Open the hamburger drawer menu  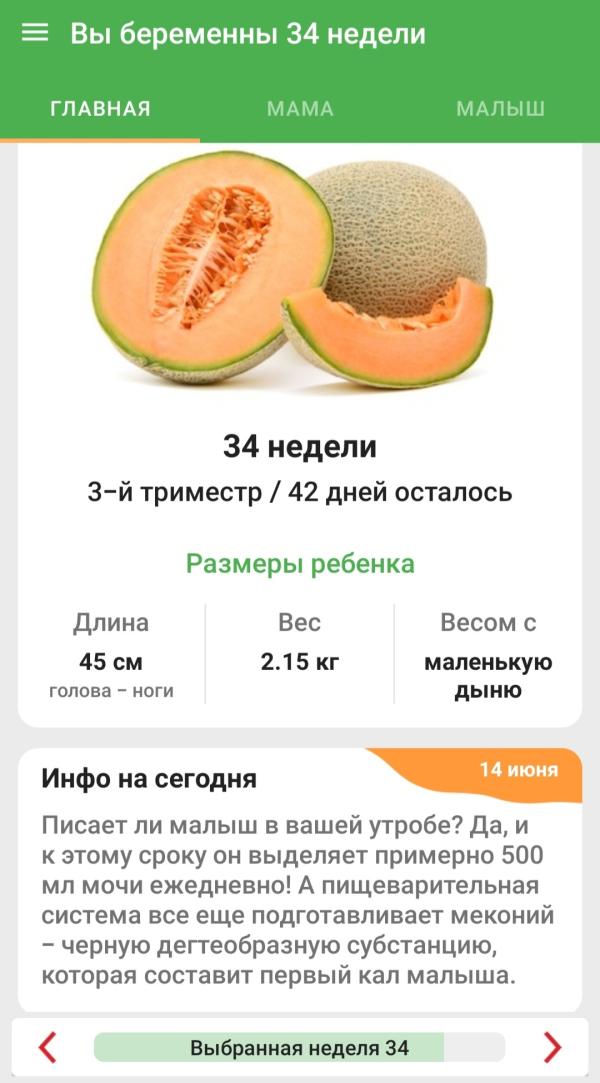pos(35,33)
